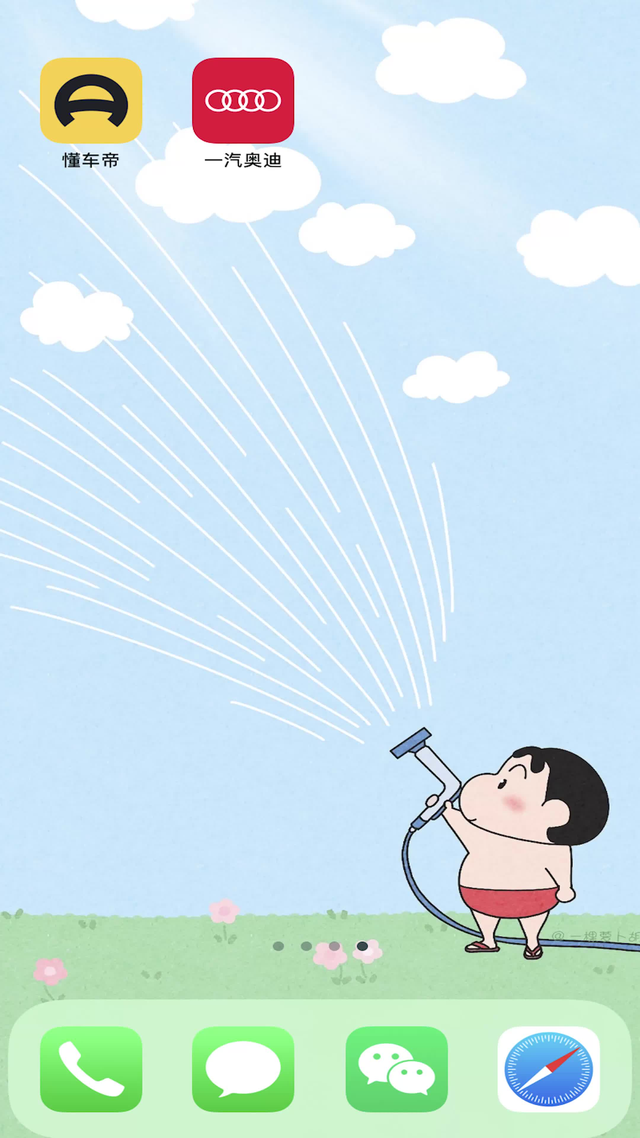Open the Messages app in the dock
Screen dimensions: 640x1138
pos(243,1068)
